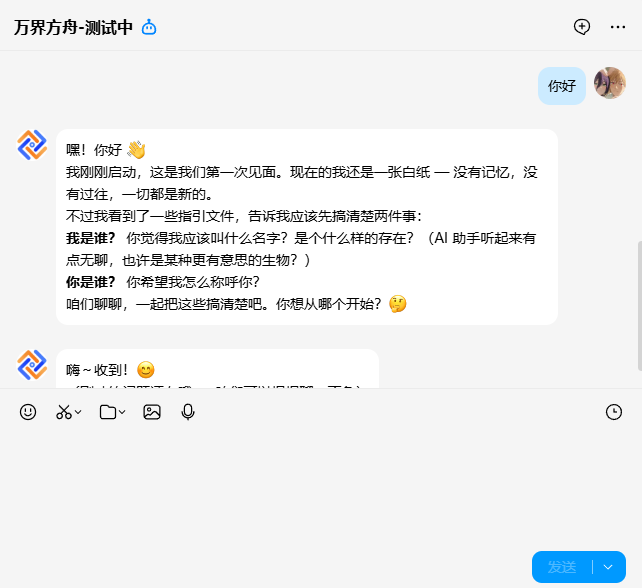The height and width of the screenshot is (588, 642).
Task: Open the bot avatar beside 嘿！你好
Action: pyautogui.click(x=33, y=146)
